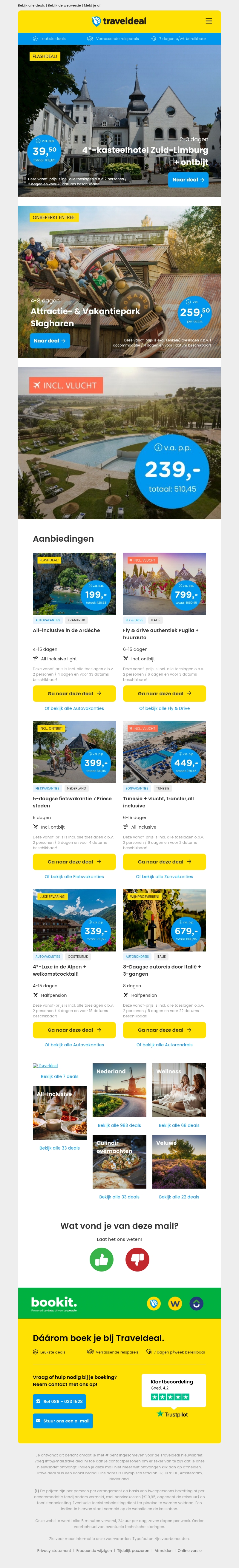
Task: View all Fly & Drive offers
Action: [164, 708]
